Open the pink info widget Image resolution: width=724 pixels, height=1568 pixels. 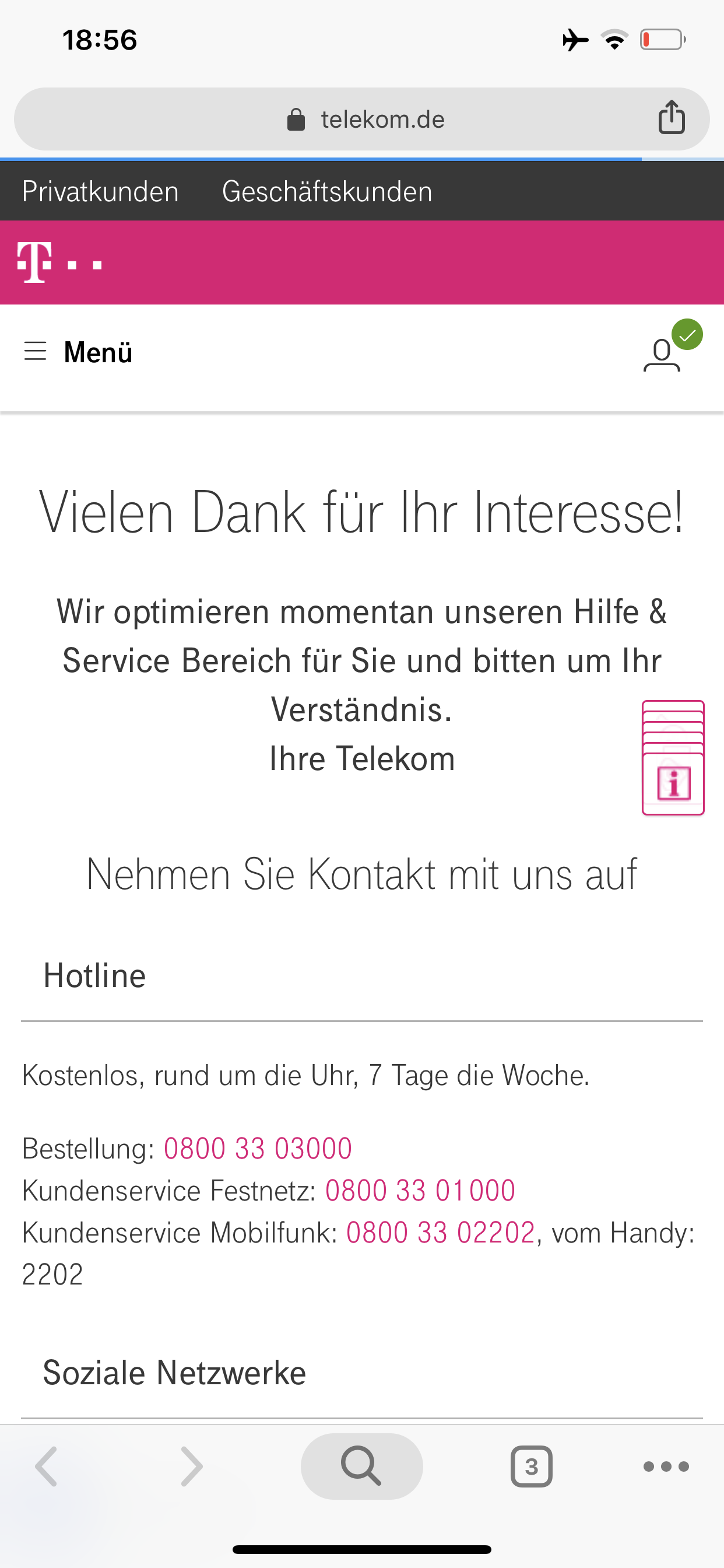click(673, 781)
